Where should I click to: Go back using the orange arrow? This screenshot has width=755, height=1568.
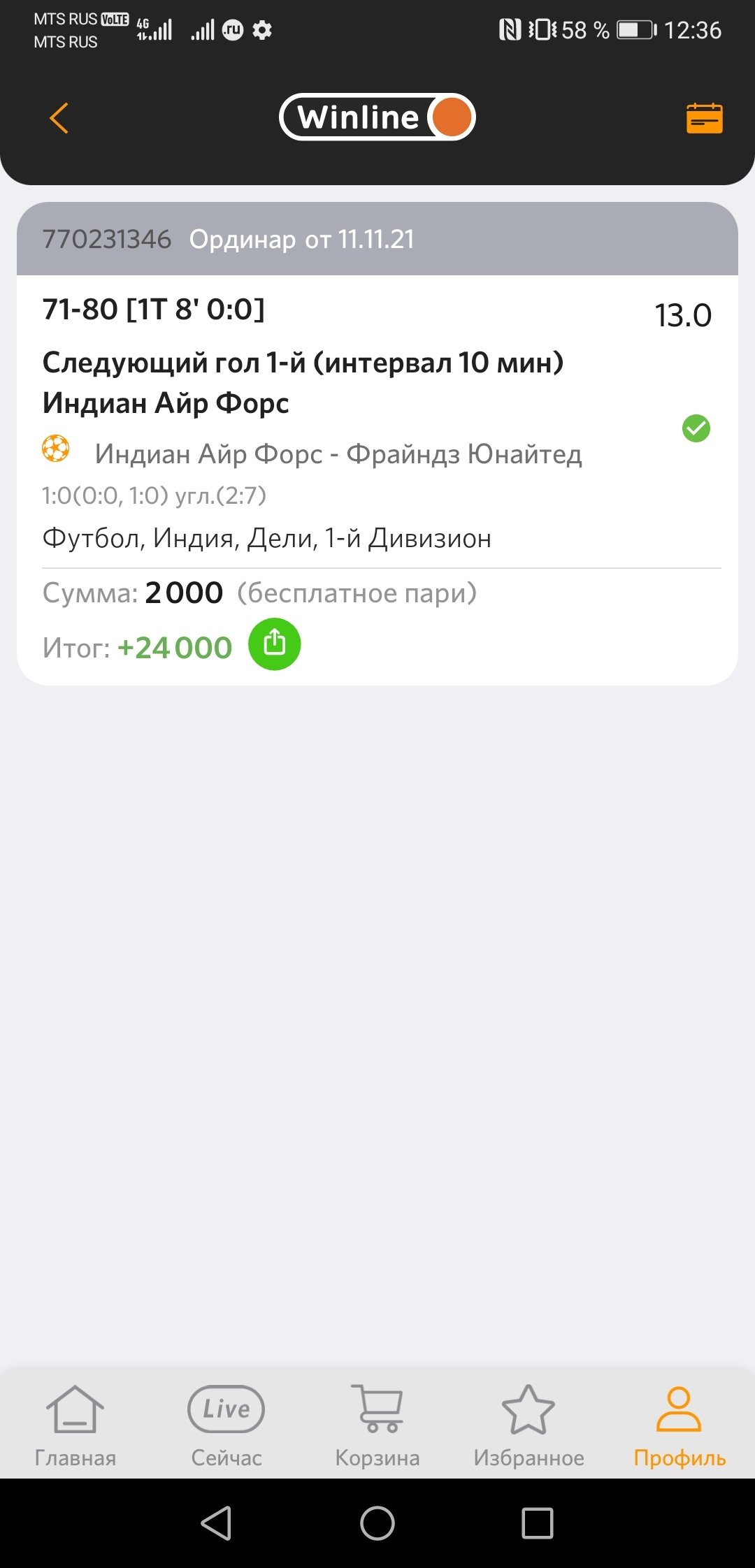tap(59, 117)
